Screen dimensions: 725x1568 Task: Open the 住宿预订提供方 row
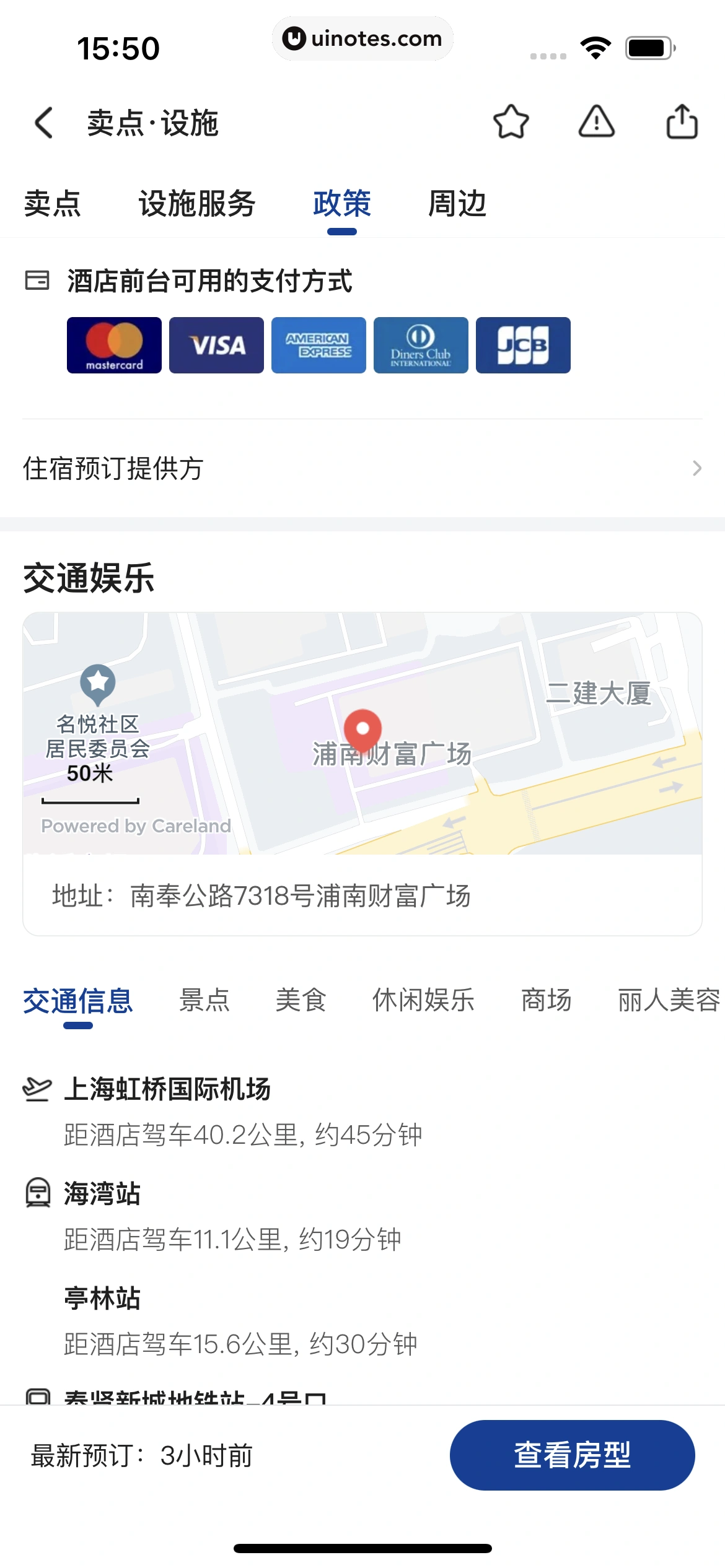[362, 468]
